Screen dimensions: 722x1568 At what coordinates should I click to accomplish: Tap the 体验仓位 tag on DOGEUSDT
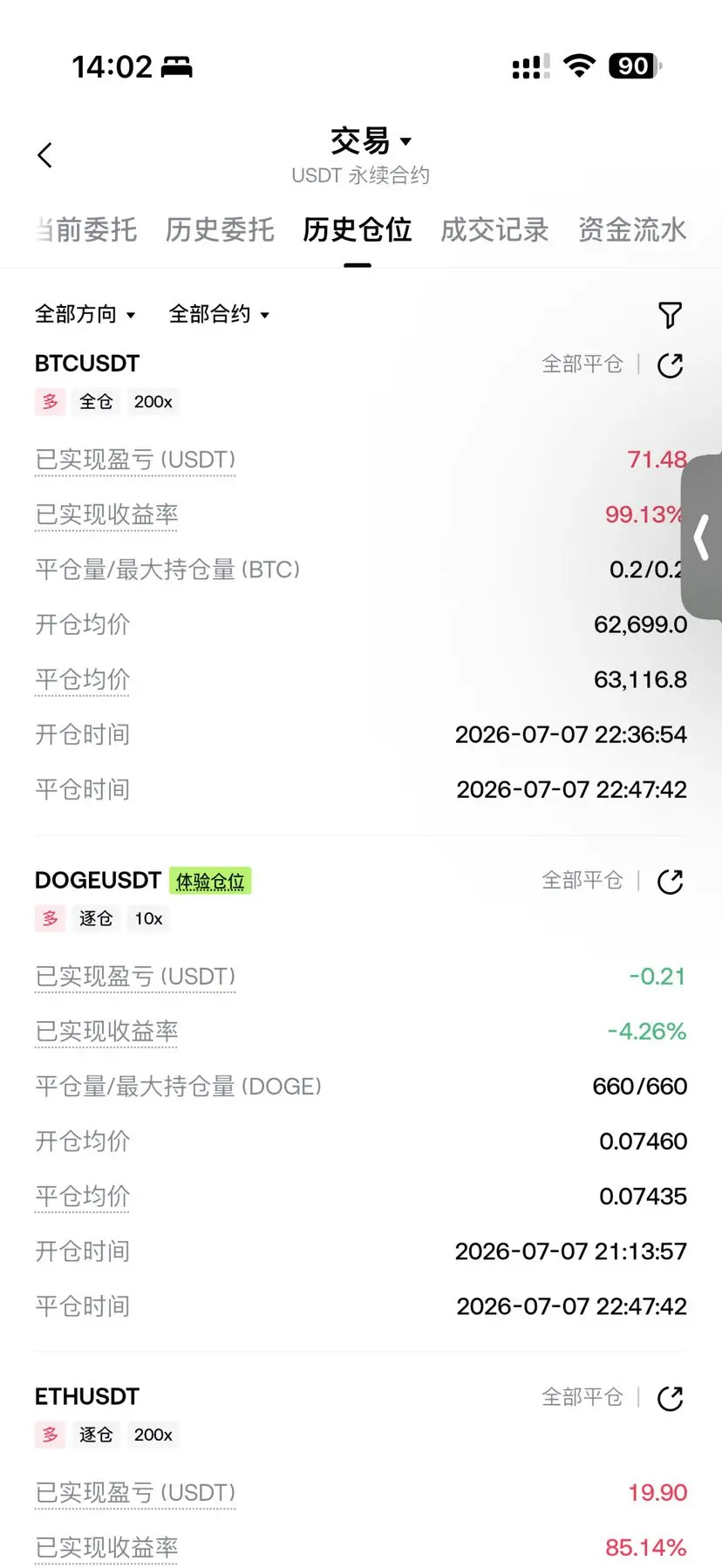coord(210,881)
